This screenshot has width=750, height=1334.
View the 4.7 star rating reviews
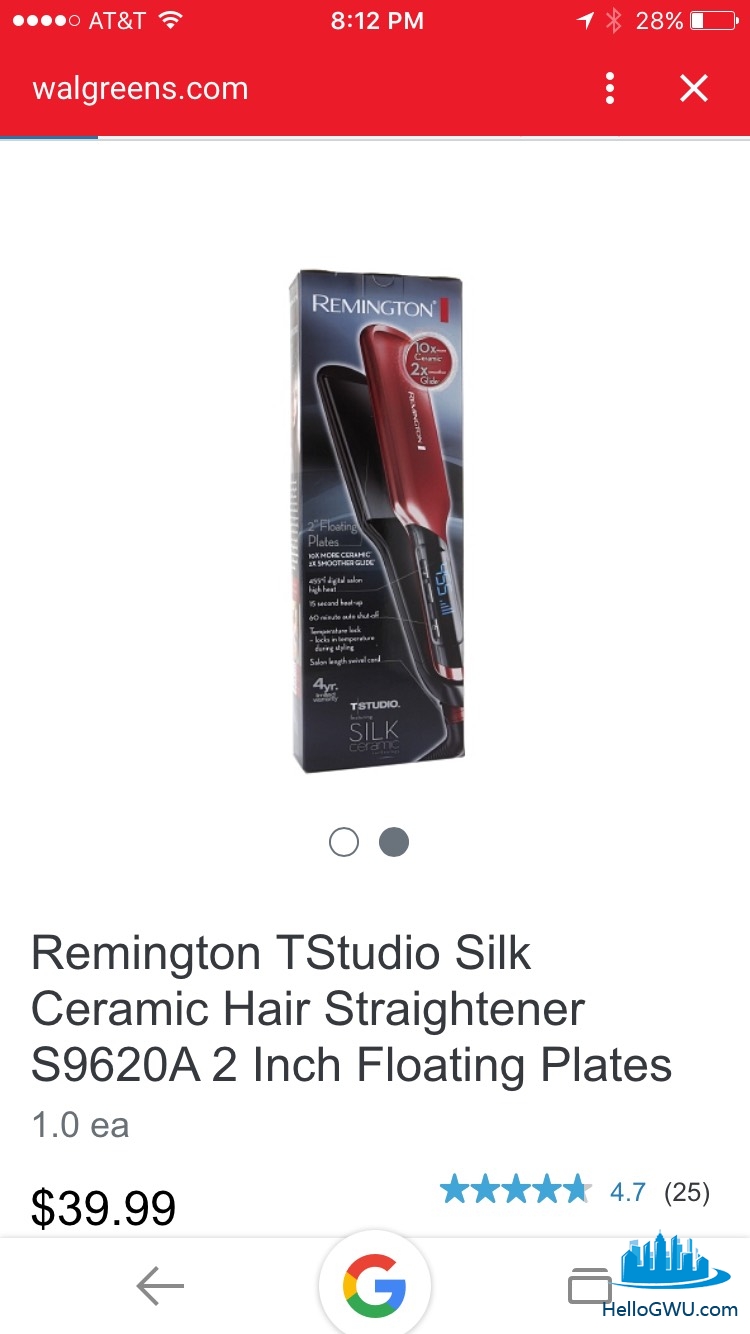point(574,1191)
